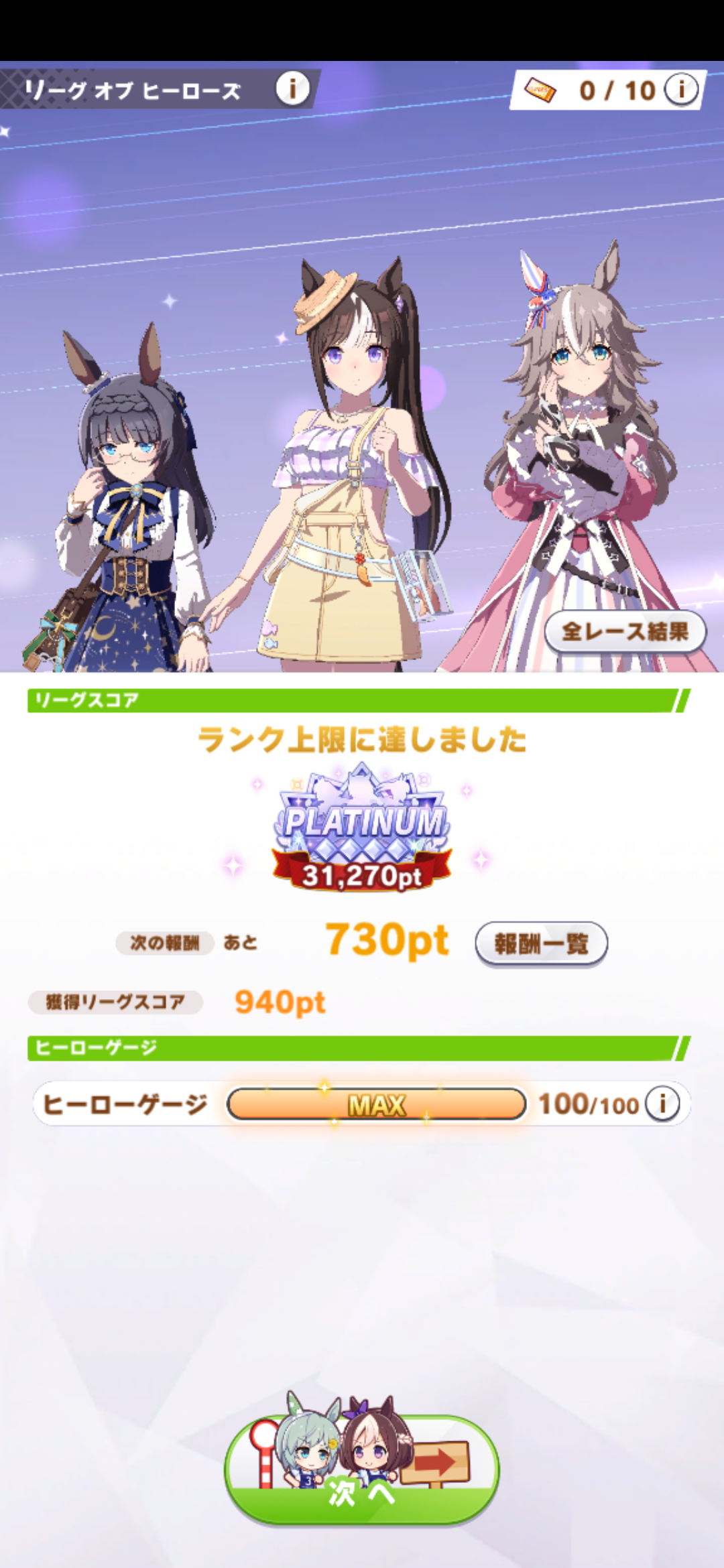The width and height of the screenshot is (724, 1568).
Task: Tap info icon next to ヒーローゲージ 100/100
Action: pyautogui.click(x=662, y=1103)
